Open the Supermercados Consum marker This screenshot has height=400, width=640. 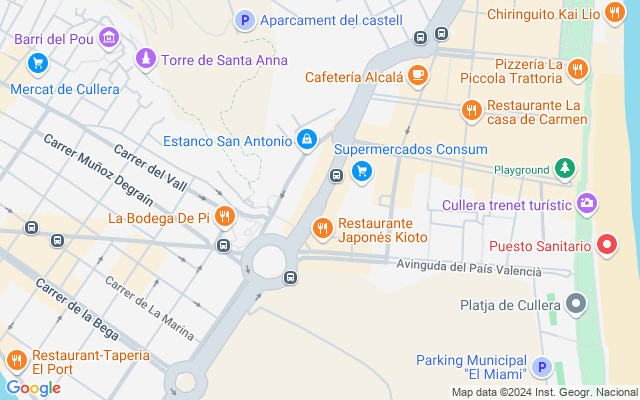tap(362, 172)
